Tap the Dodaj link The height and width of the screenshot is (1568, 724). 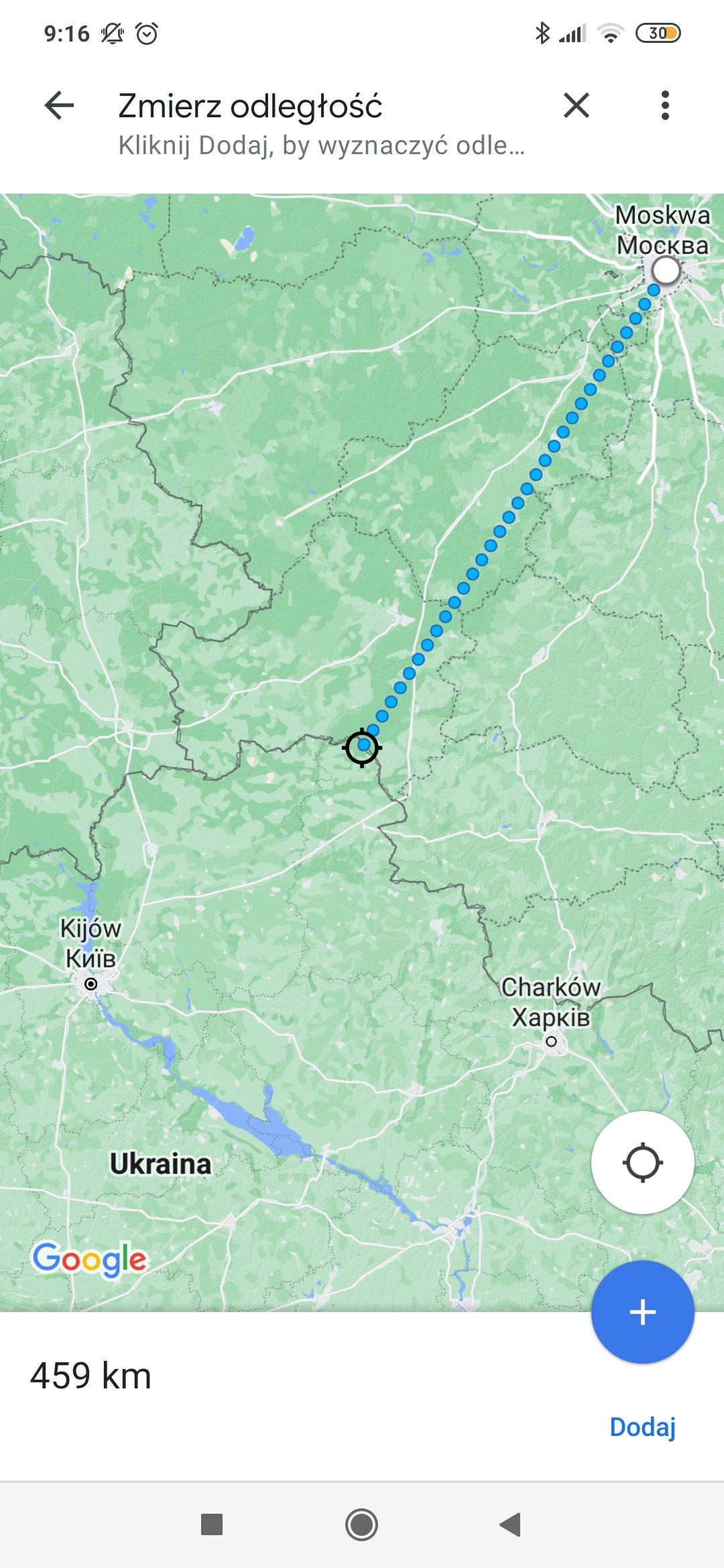(x=642, y=1427)
